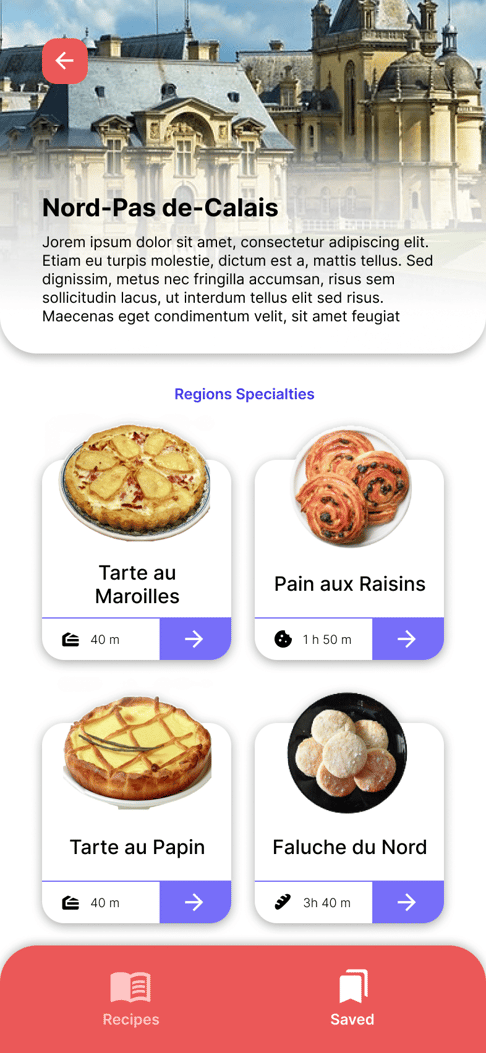Open the Faluche du Nord recipe card

point(349,823)
